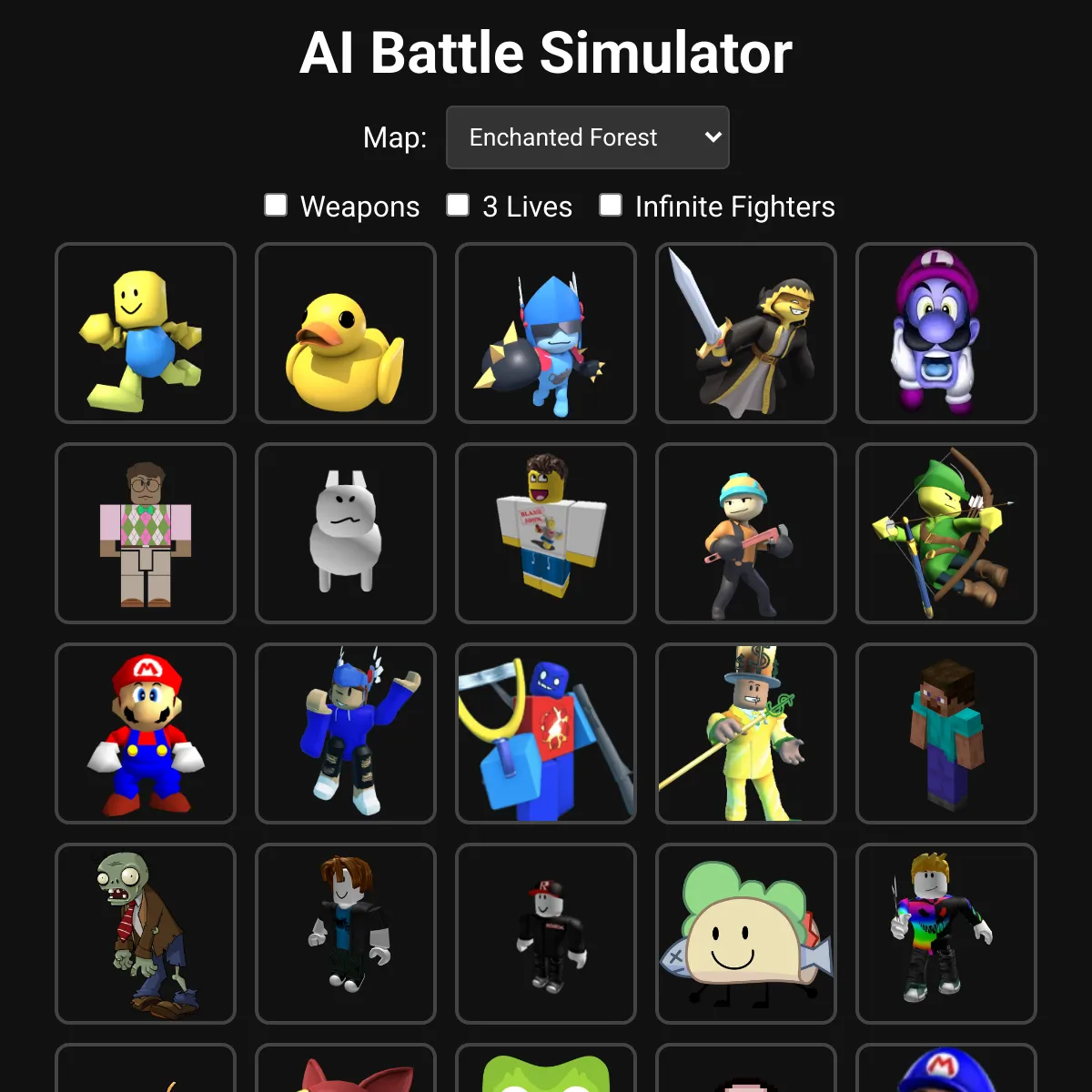The height and width of the screenshot is (1092, 1092).
Task: Pick the yellow rubber duck fighter
Action: coord(346,333)
